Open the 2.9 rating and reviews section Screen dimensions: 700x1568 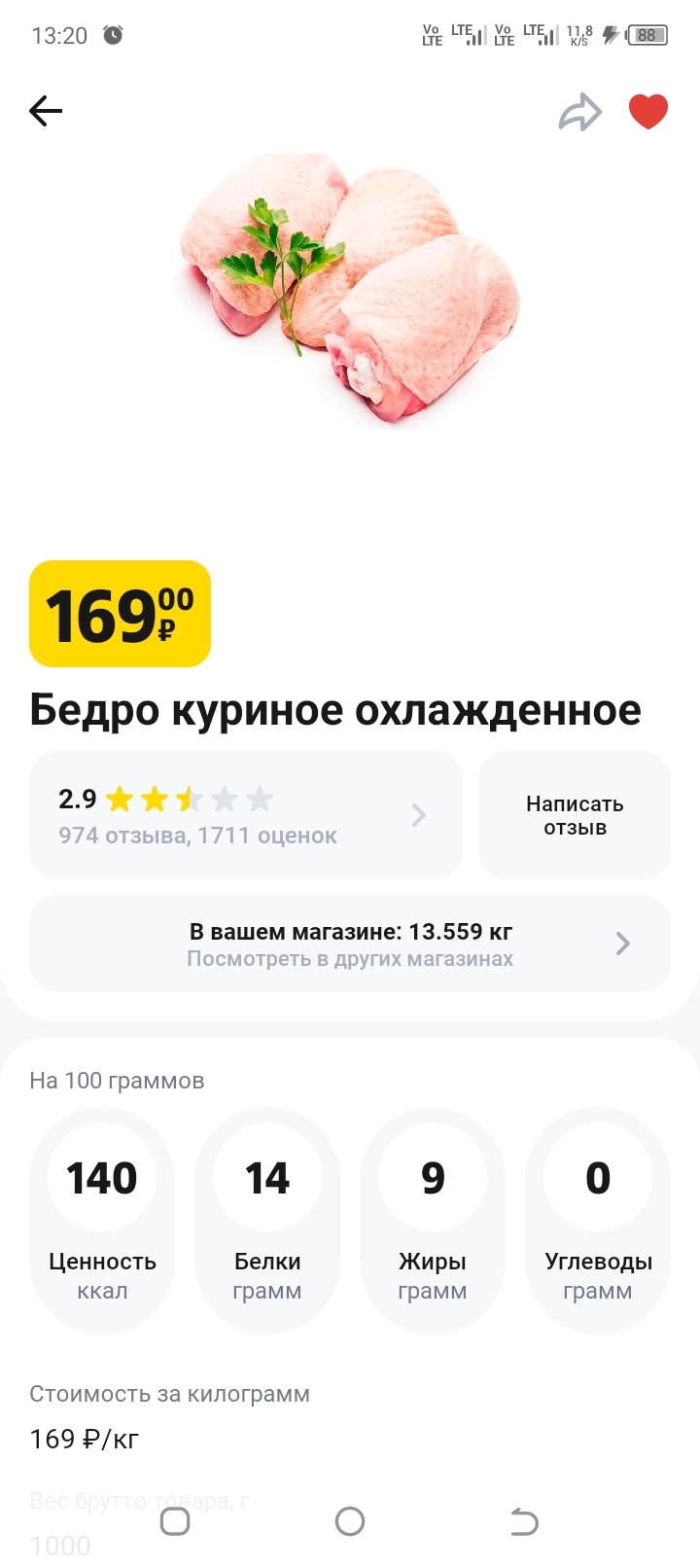245,815
